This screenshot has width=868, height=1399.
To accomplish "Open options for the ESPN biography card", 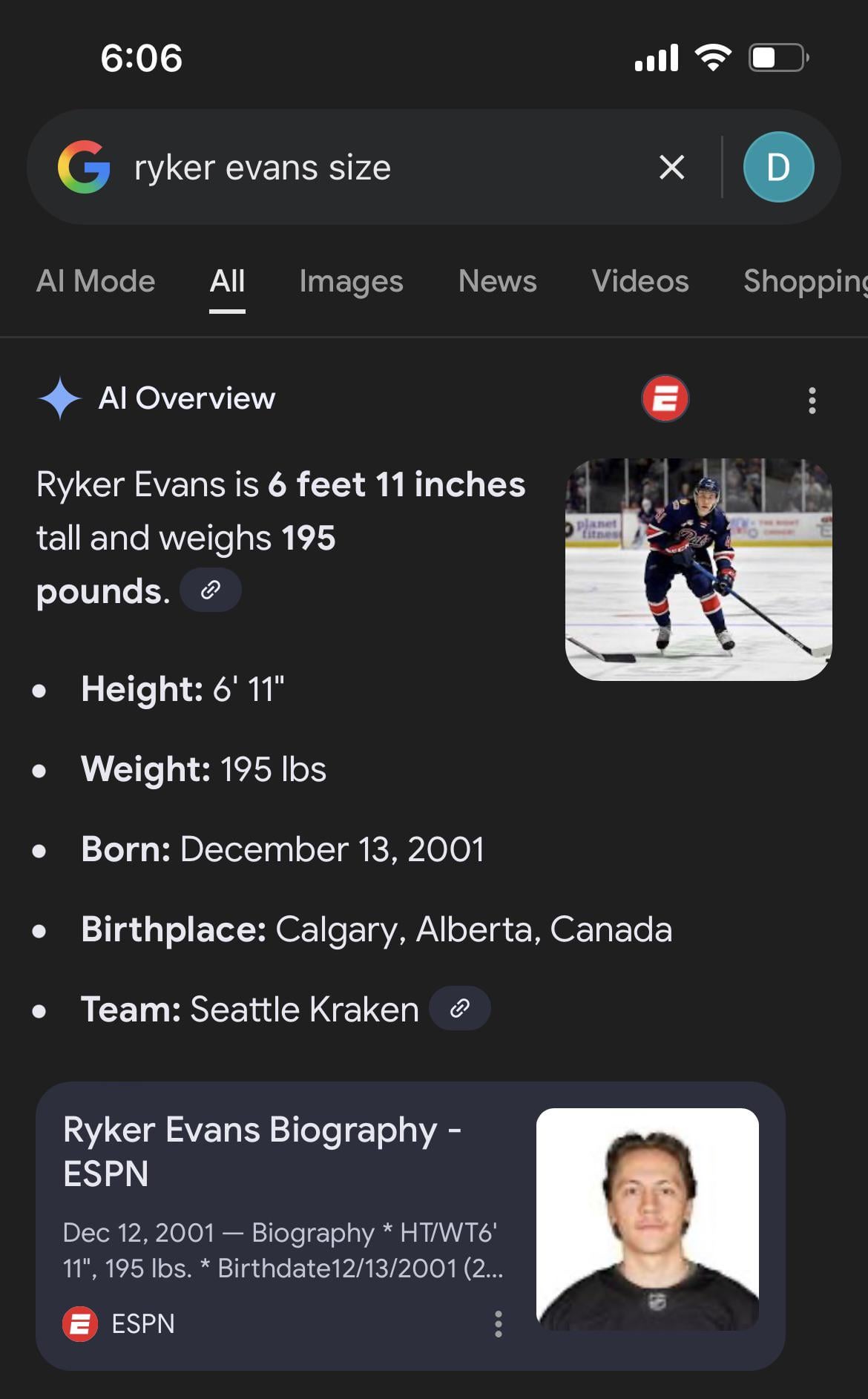I will click(499, 1323).
